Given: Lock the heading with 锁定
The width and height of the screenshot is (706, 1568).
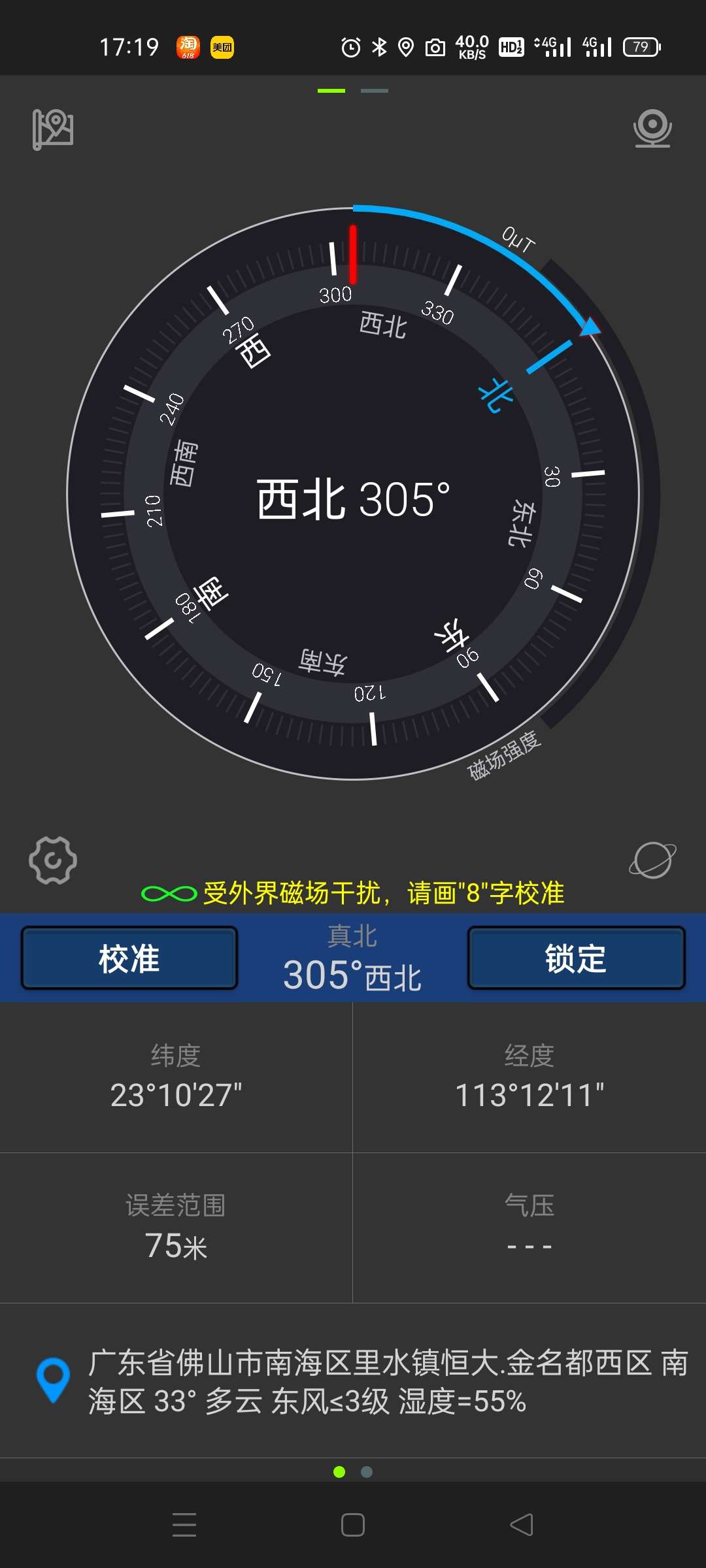Looking at the screenshot, I should (x=576, y=958).
